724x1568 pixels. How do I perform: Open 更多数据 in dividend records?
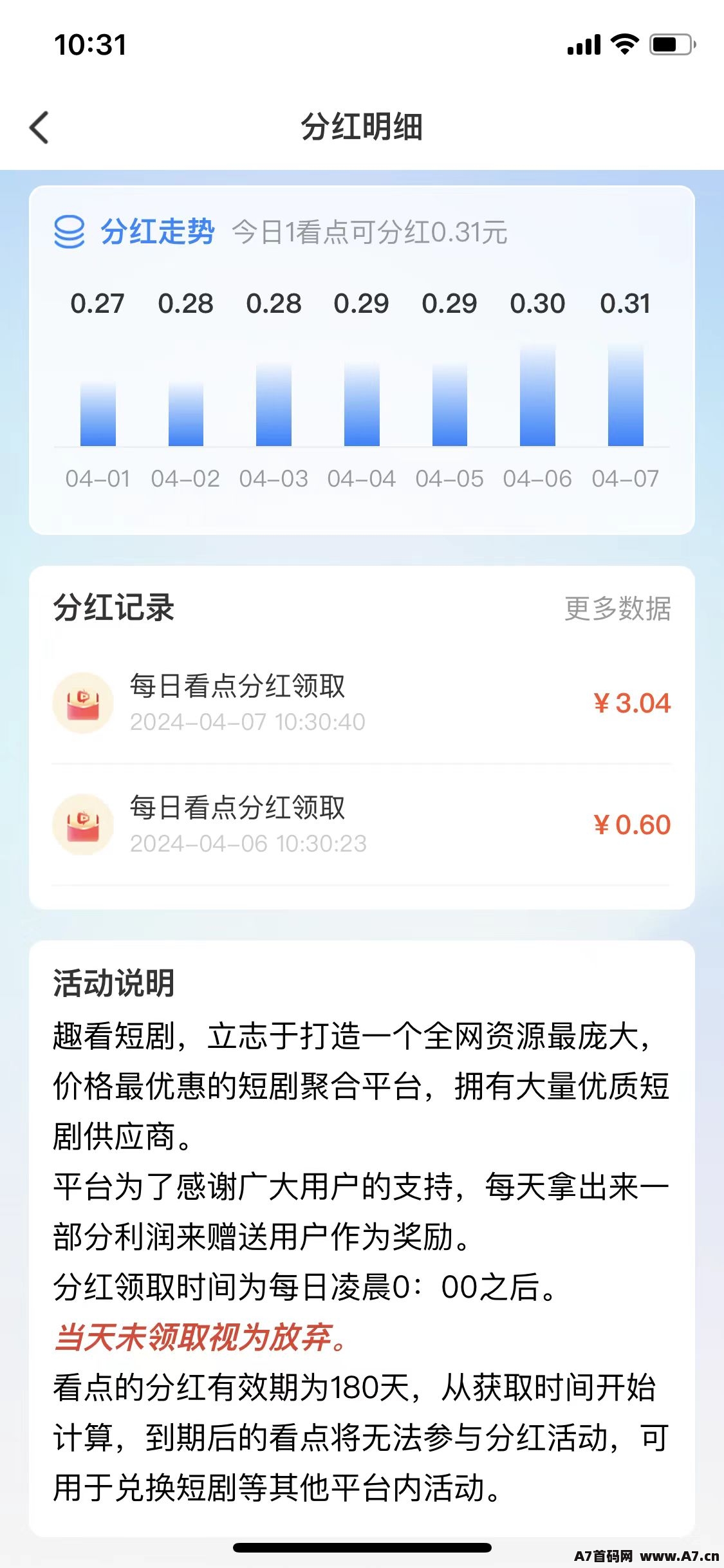[617, 608]
